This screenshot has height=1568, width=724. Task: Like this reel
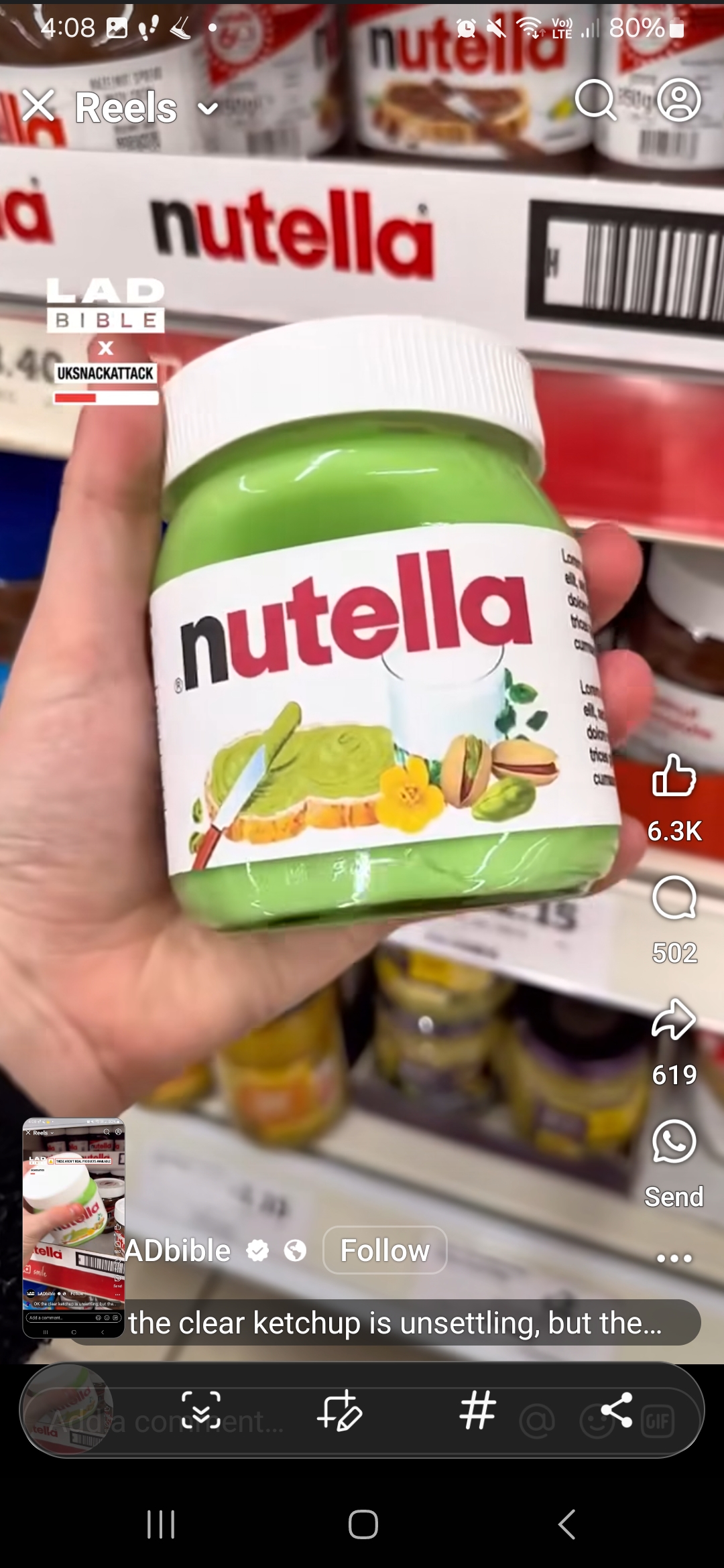click(674, 775)
